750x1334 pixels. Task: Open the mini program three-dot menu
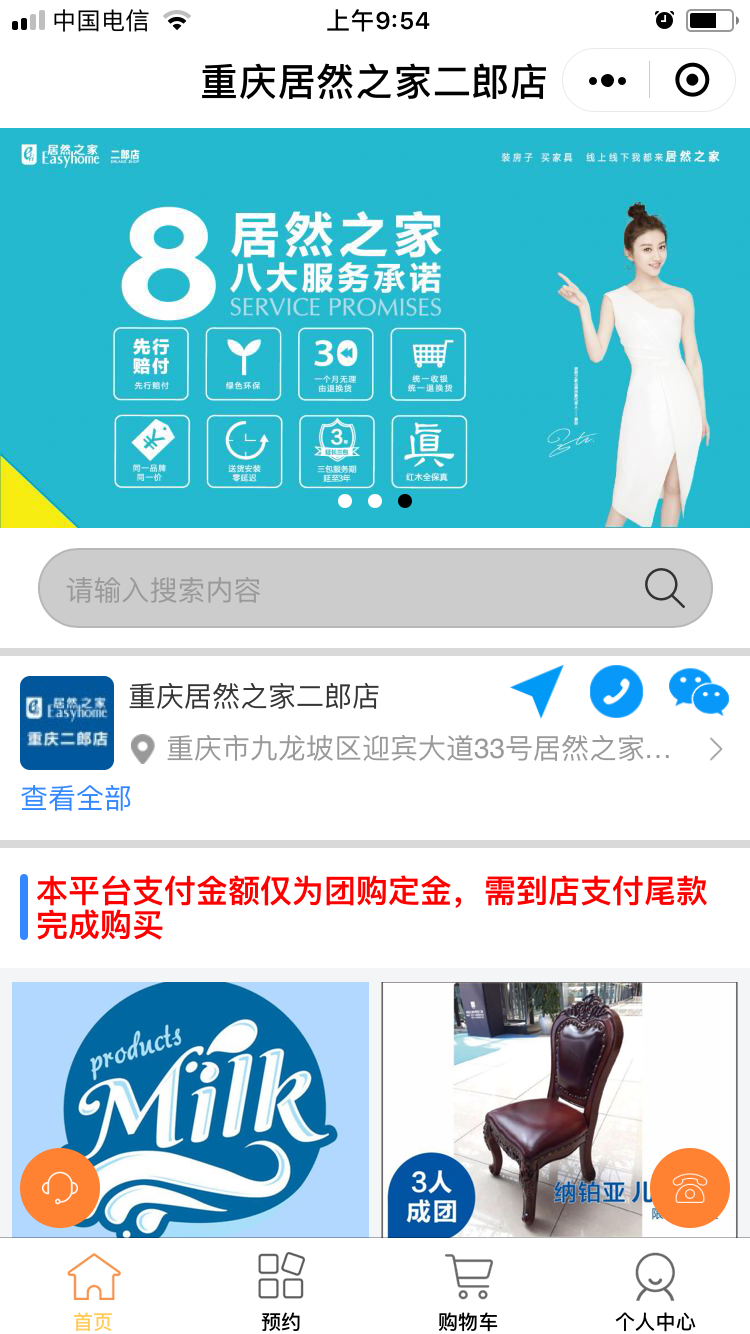click(x=607, y=80)
